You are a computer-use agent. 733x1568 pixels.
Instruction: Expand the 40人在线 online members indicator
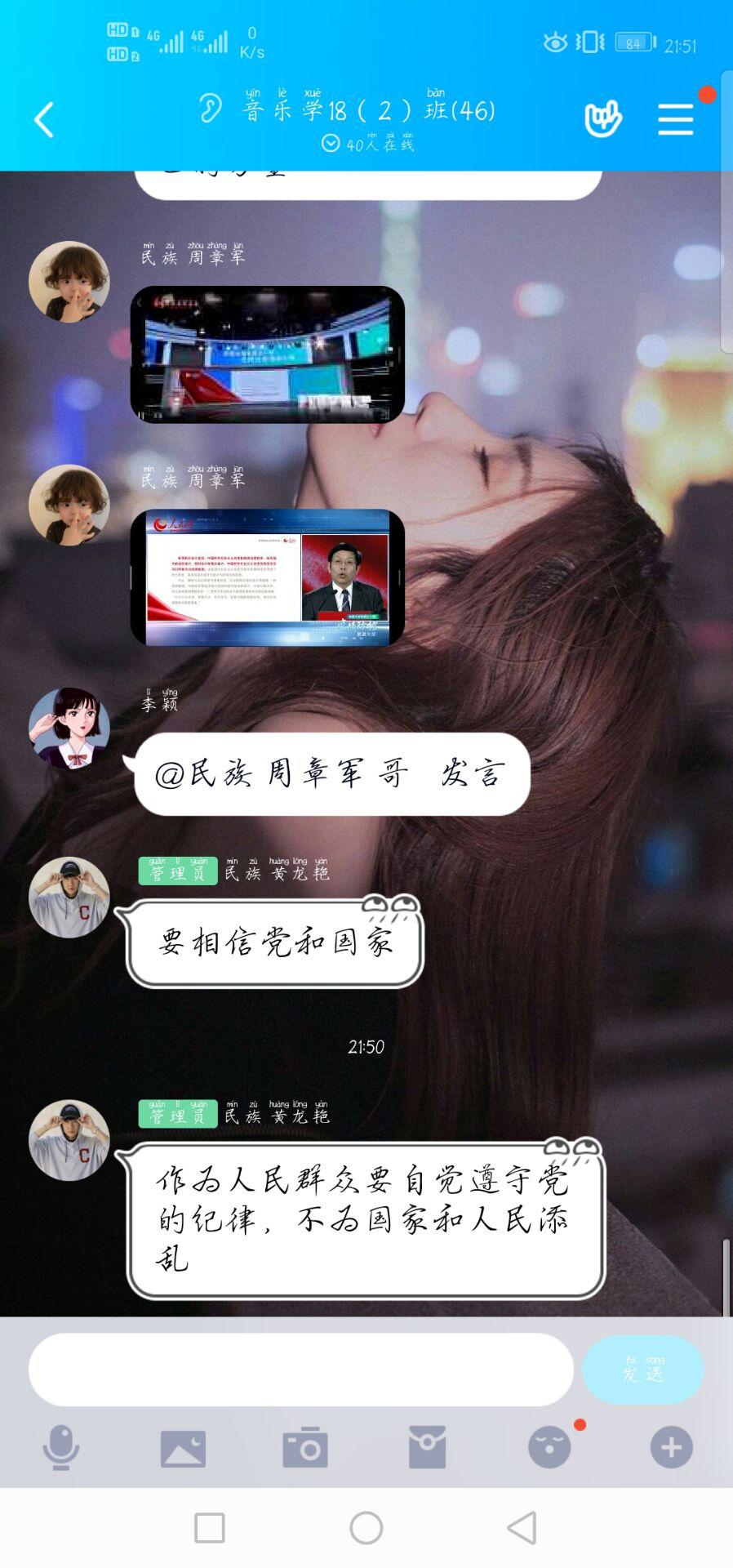pyautogui.click(x=368, y=145)
